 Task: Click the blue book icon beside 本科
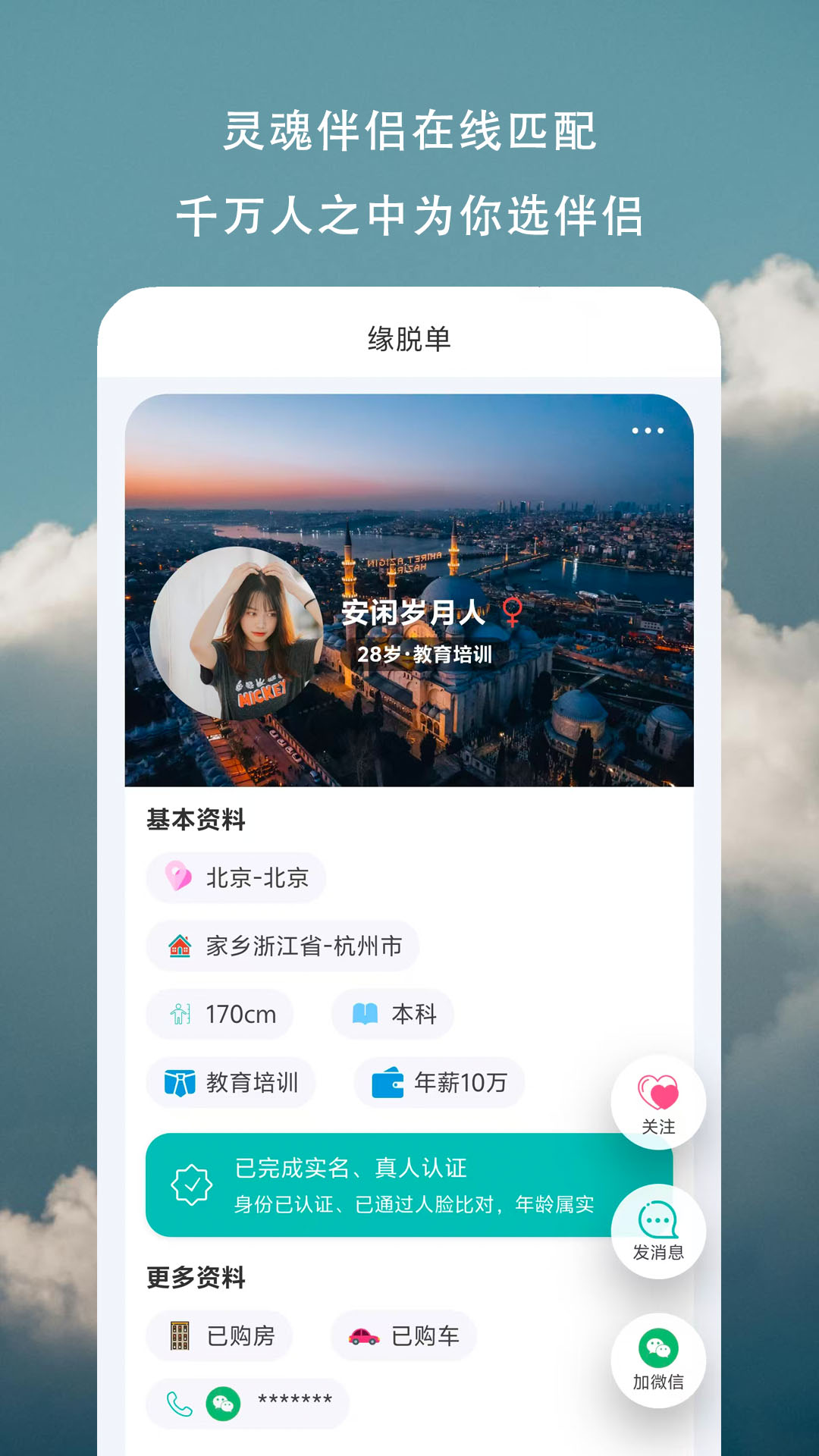366,1014
